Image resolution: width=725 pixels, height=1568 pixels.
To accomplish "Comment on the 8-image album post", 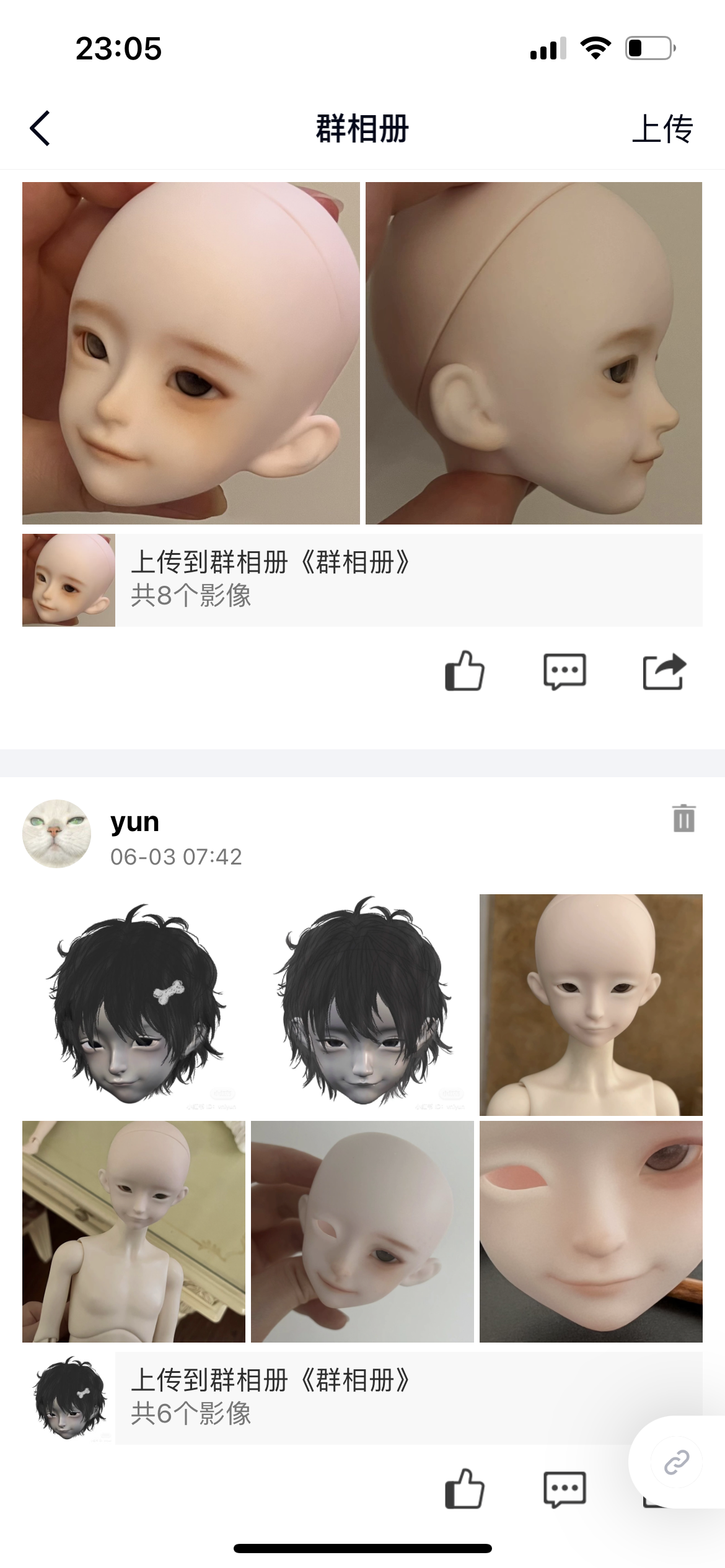I will coord(564,671).
